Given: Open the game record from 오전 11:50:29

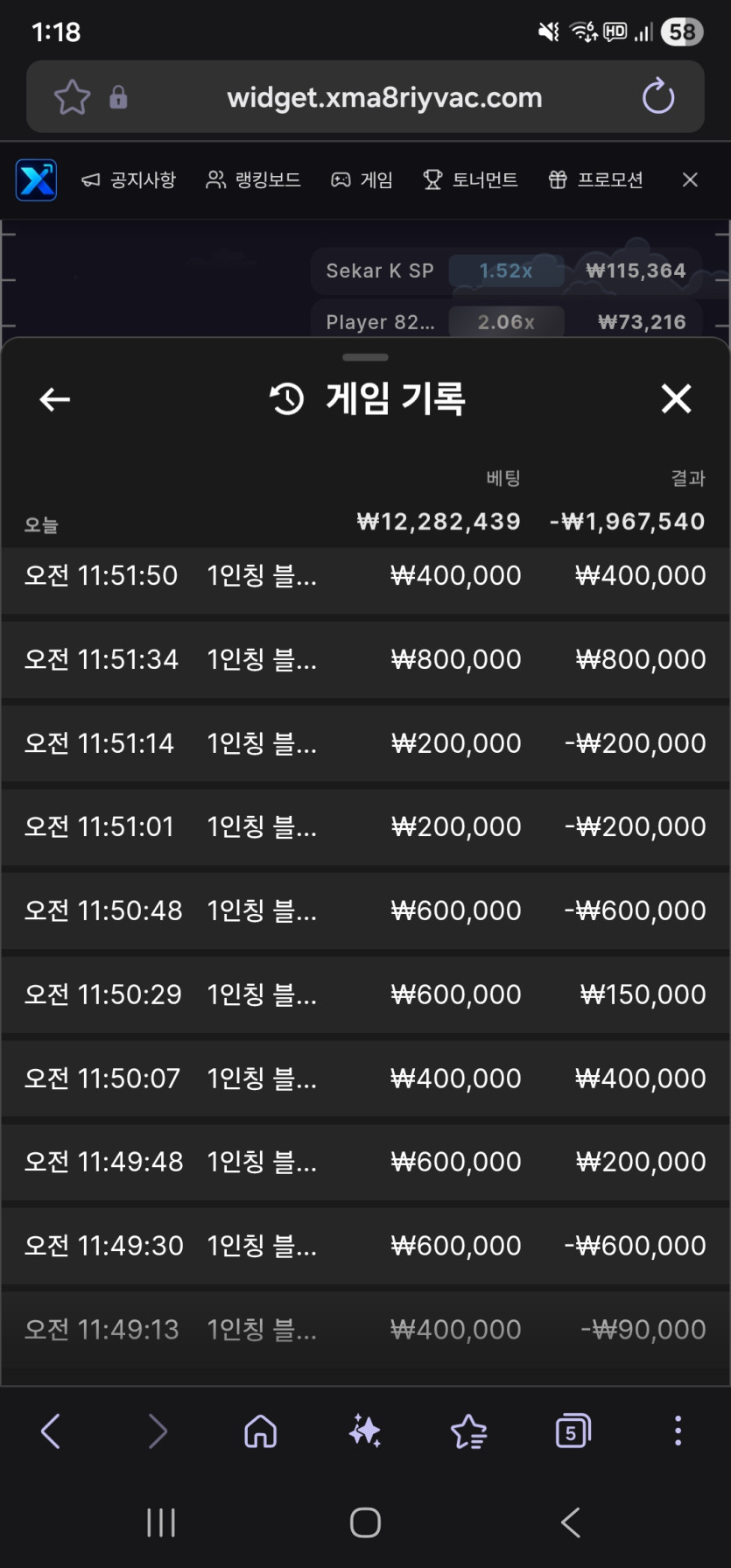Looking at the screenshot, I should [x=365, y=995].
